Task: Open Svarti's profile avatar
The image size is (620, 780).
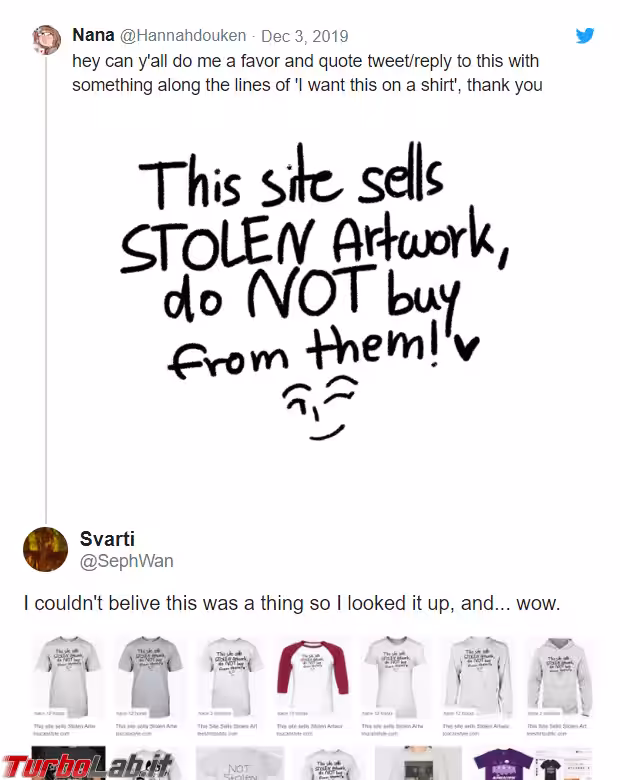Action: pyautogui.click(x=46, y=548)
